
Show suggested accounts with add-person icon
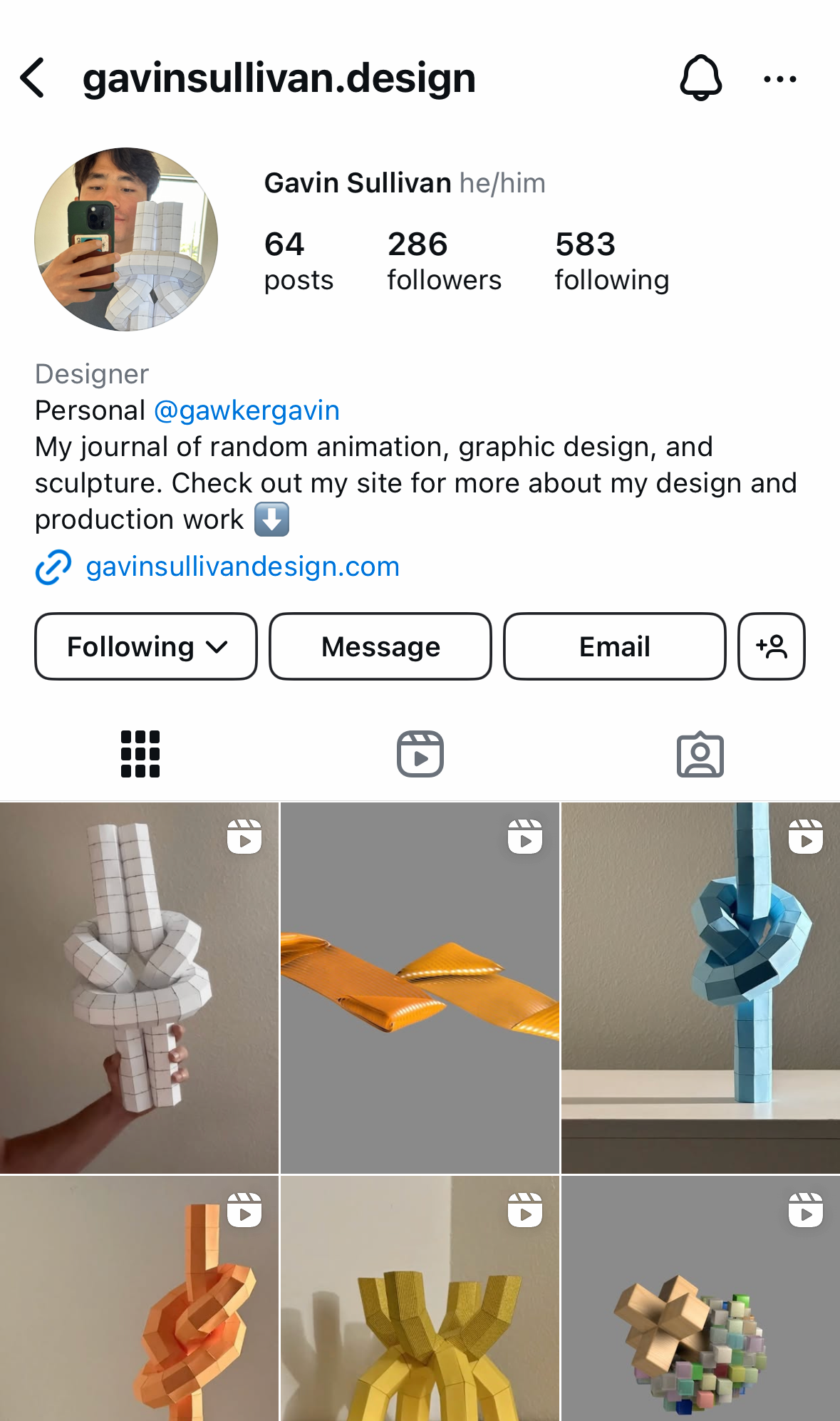[x=772, y=646]
